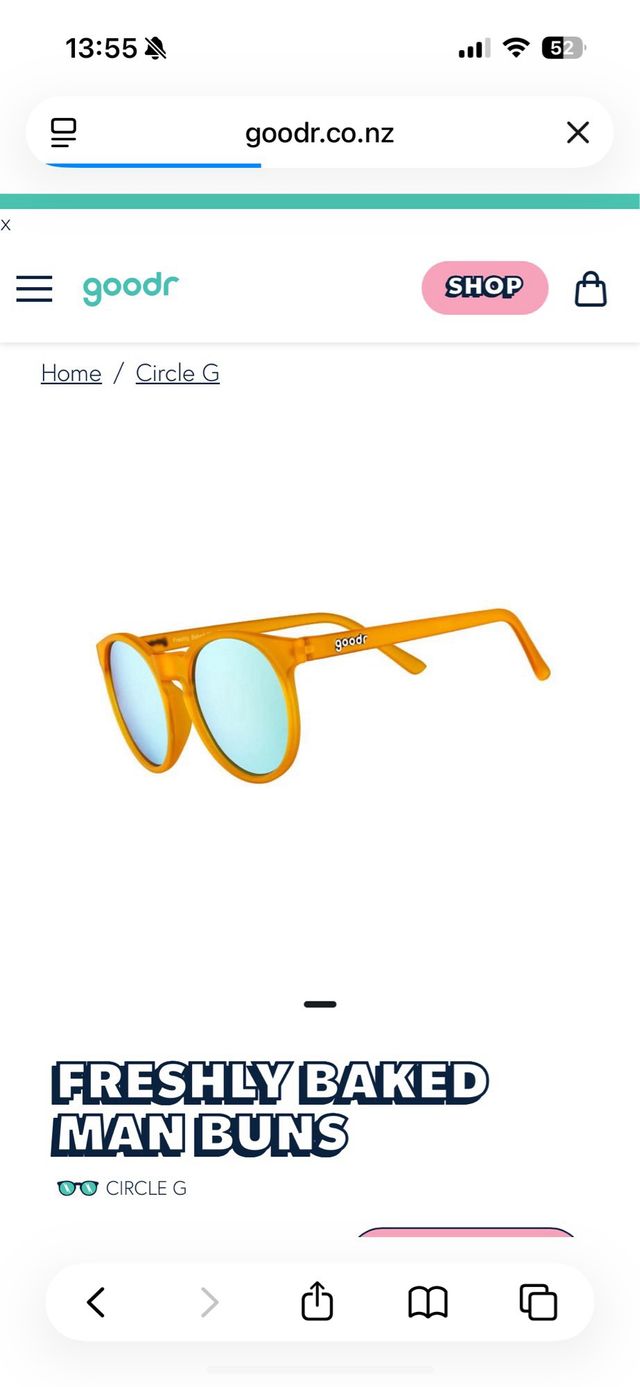View all open browser tabs
The height and width of the screenshot is (1387, 640).
coord(538,1302)
